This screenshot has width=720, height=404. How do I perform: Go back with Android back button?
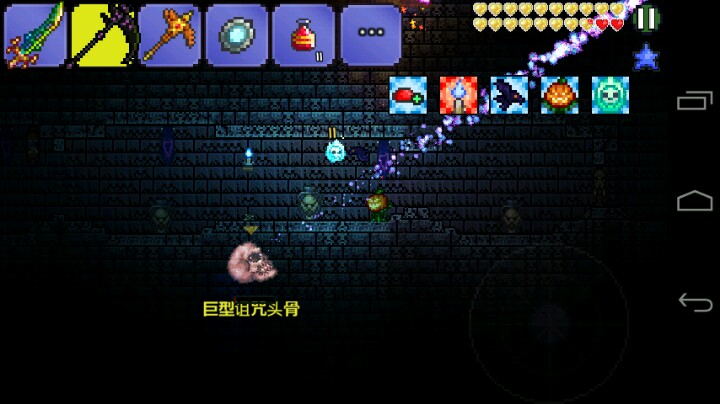pyautogui.click(x=694, y=301)
